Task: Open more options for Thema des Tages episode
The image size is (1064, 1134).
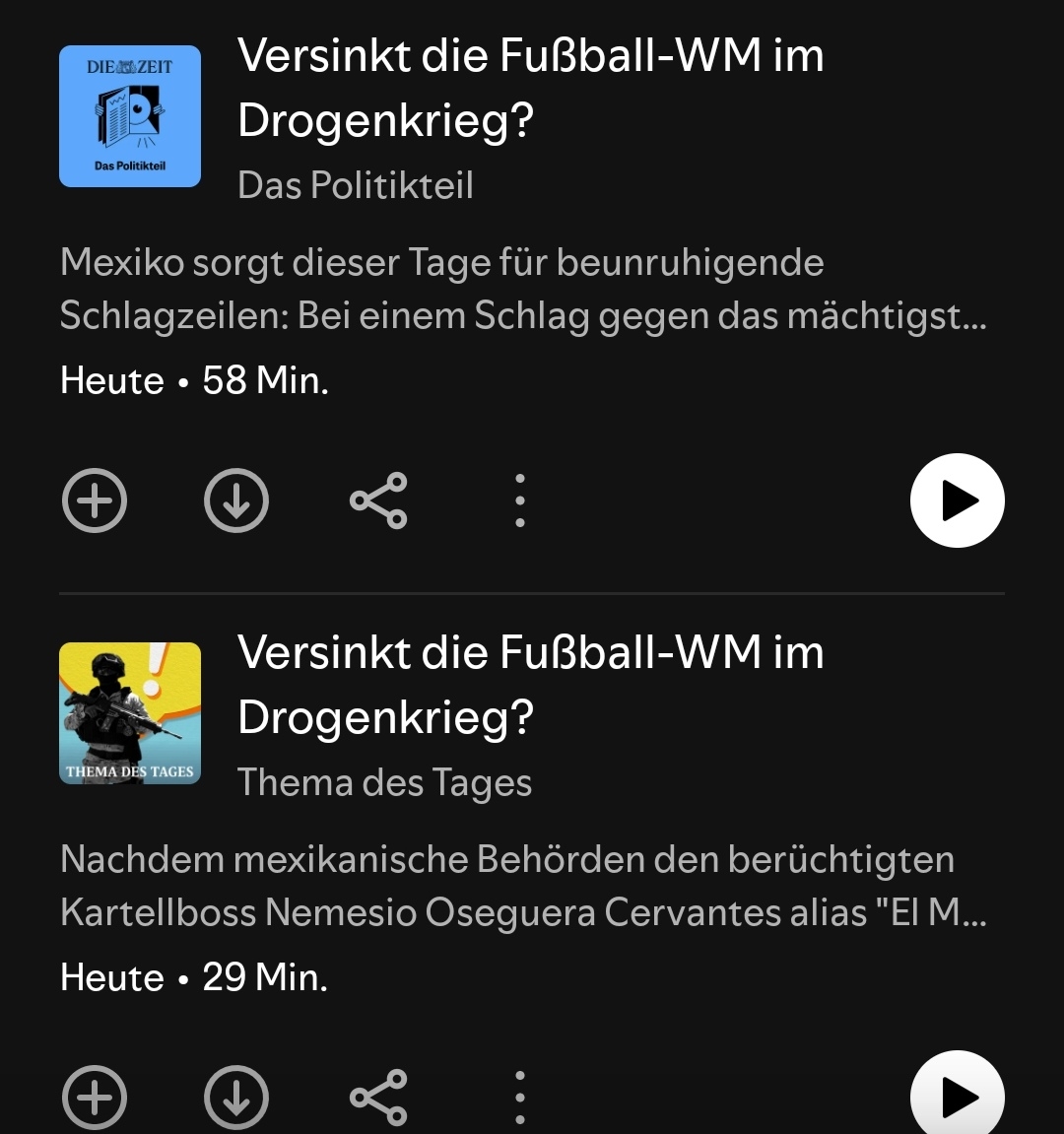Action: 520,1097
